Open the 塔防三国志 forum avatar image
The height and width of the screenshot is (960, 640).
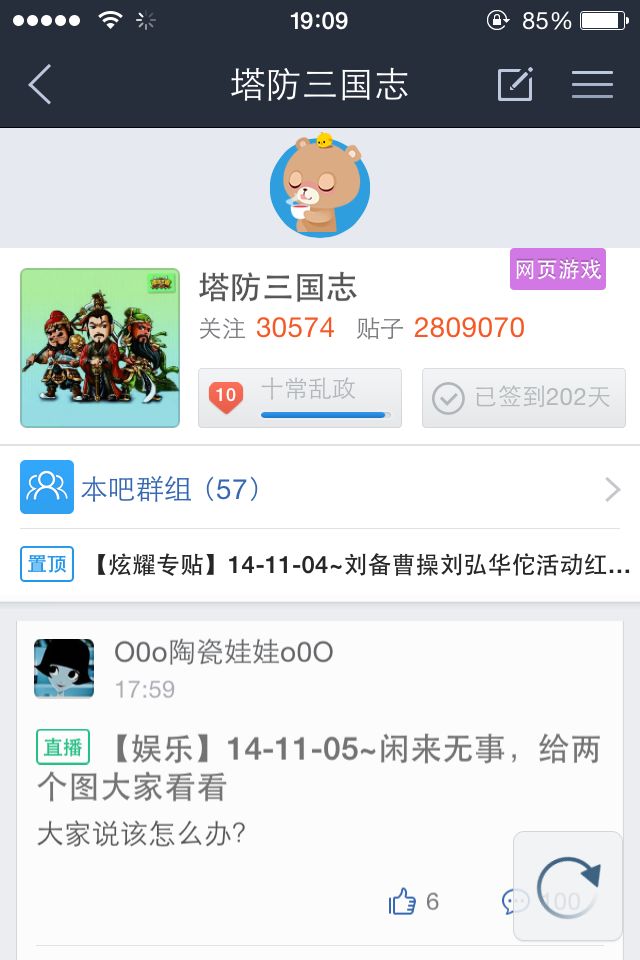coord(100,348)
